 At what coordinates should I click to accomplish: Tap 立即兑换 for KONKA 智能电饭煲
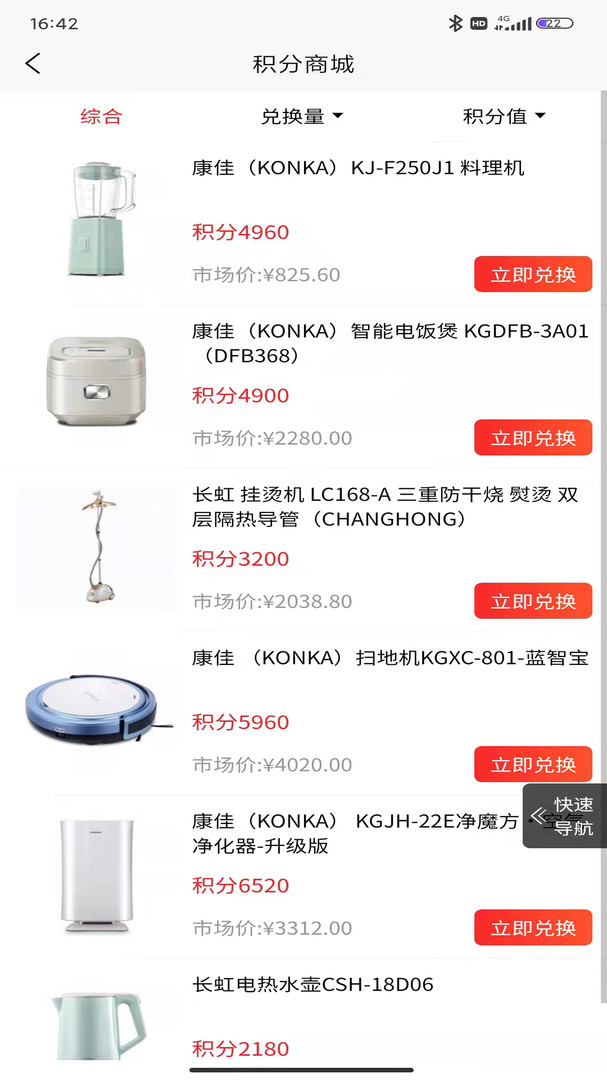click(x=533, y=438)
